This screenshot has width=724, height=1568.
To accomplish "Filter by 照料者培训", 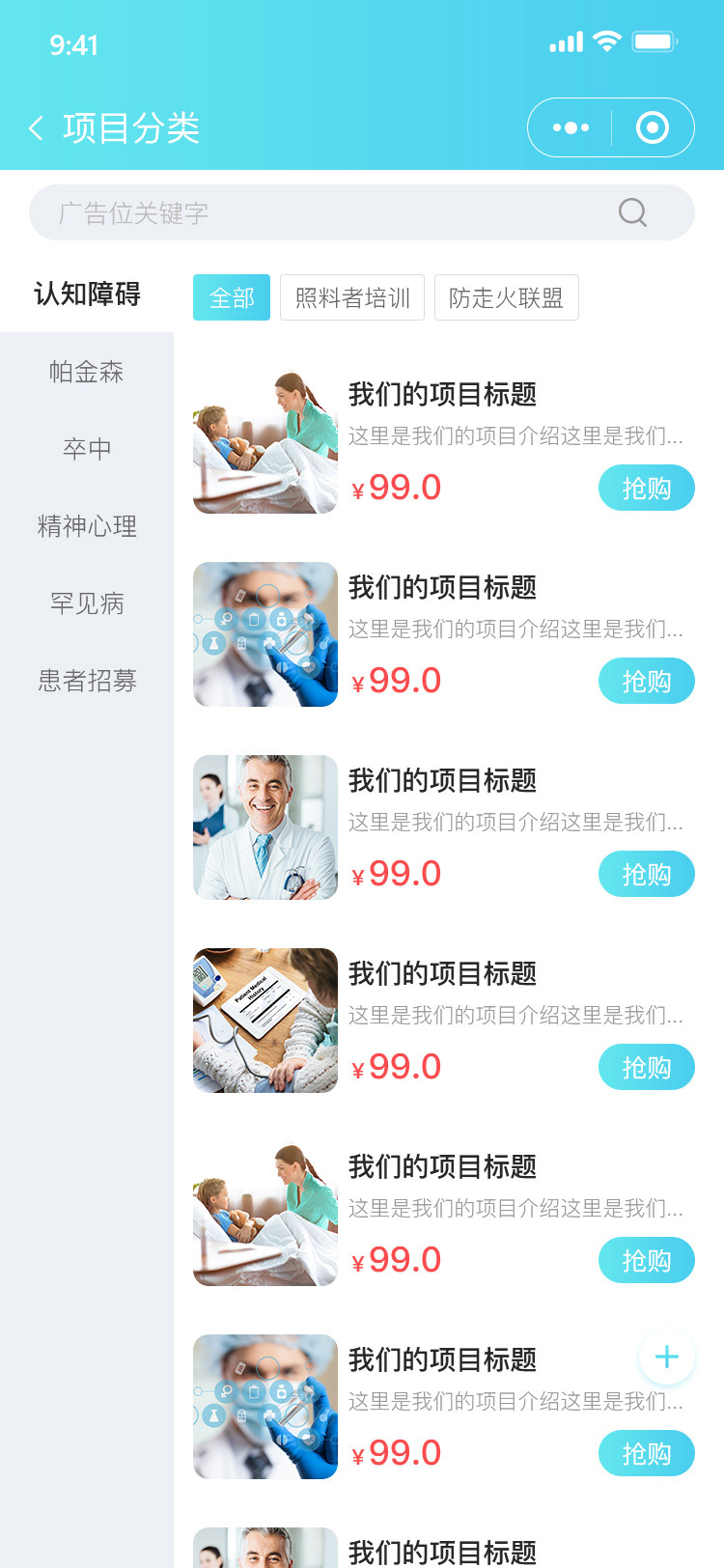I will coord(352,297).
